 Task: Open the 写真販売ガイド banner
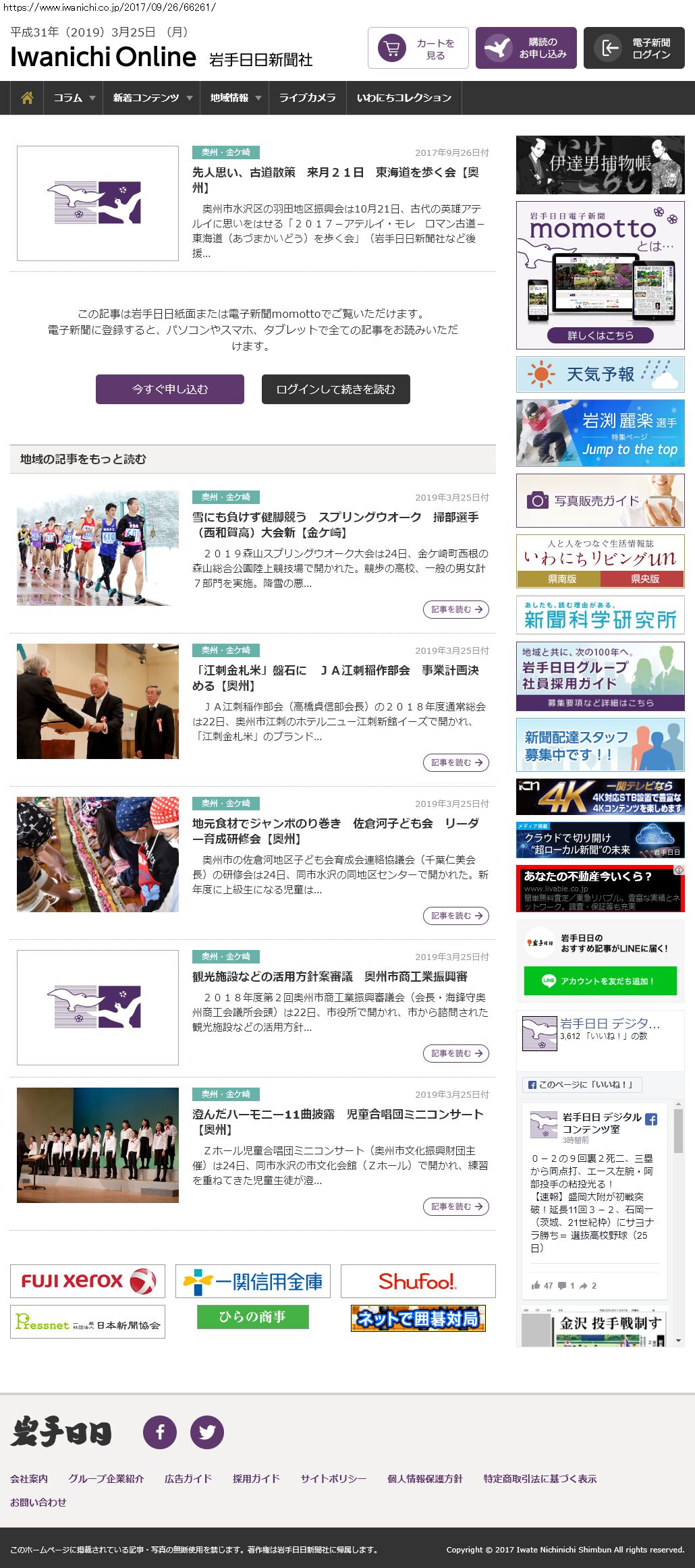click(600, 501)
